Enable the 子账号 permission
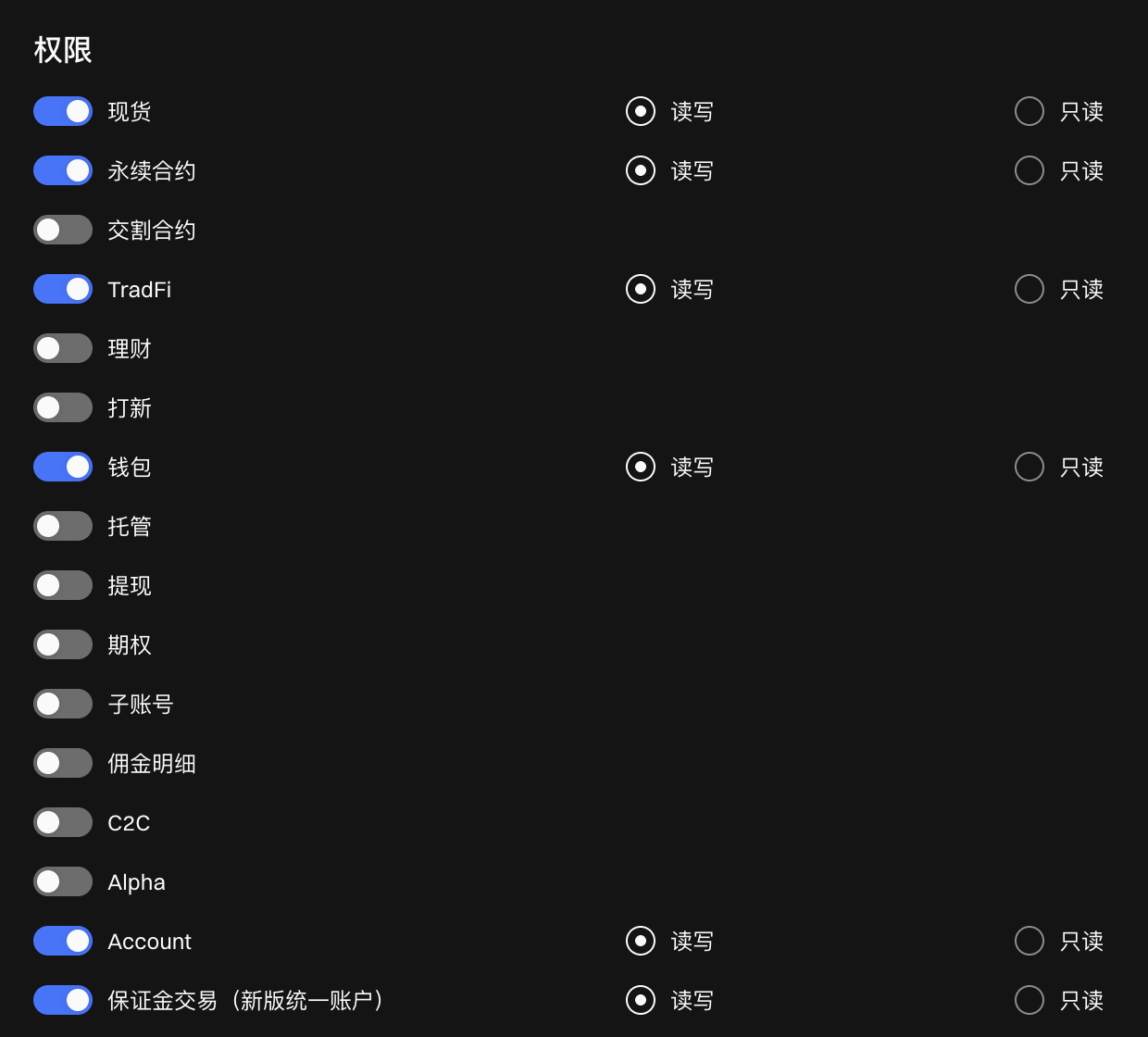Viewport: 1148px width, 1037px height. (x=63, y=704)
